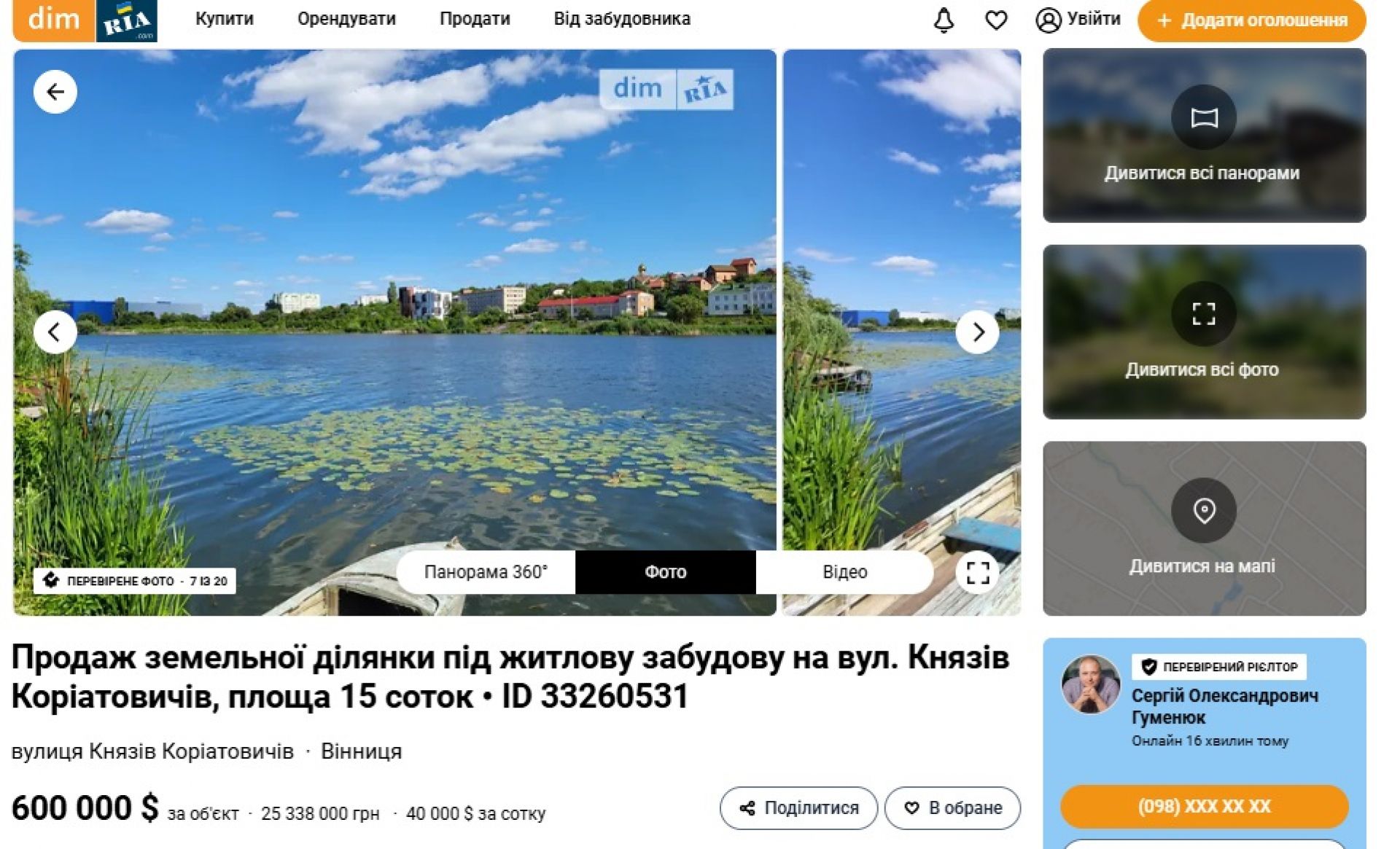Show the next photo in gallery
This screenshot has height=849, width=1400.
point(977,332)
